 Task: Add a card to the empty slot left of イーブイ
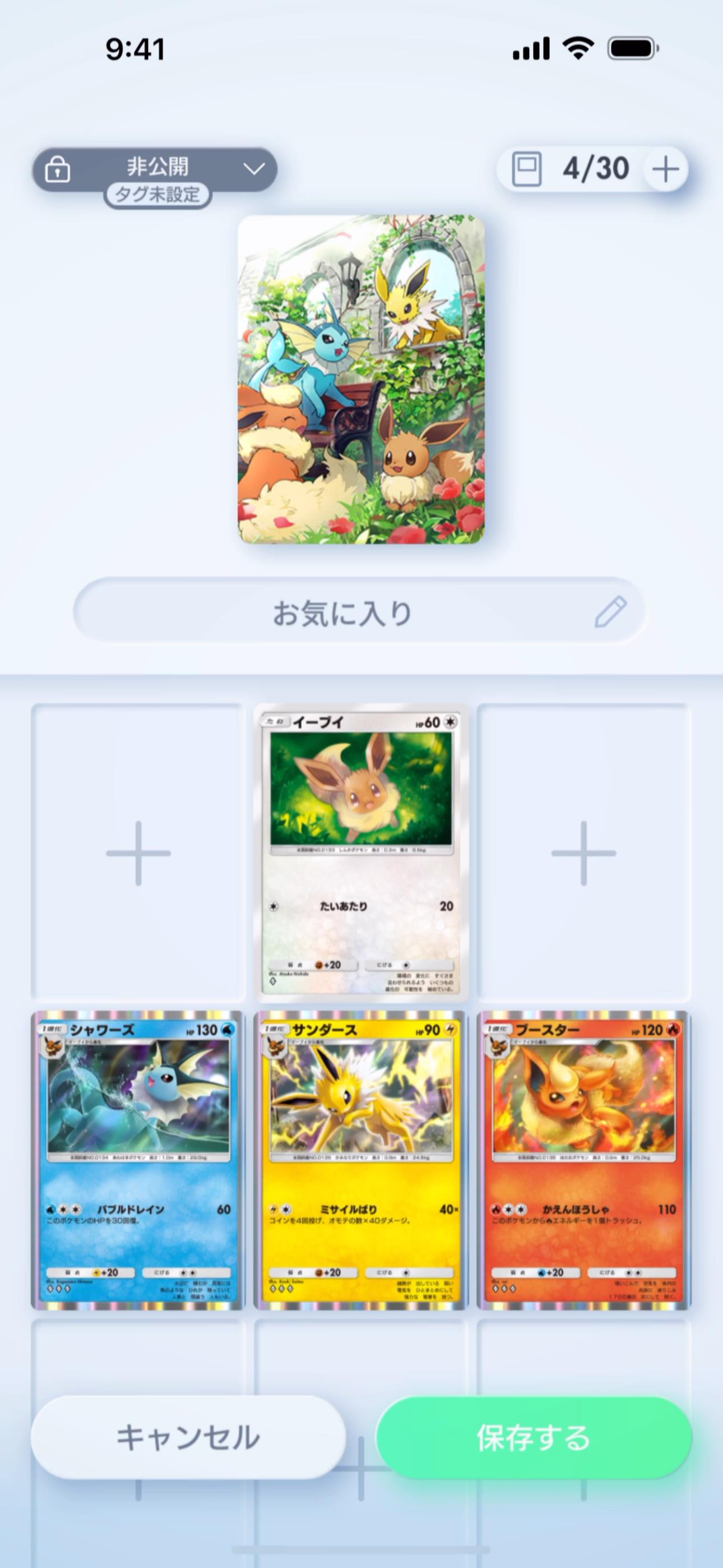point(138,852)
